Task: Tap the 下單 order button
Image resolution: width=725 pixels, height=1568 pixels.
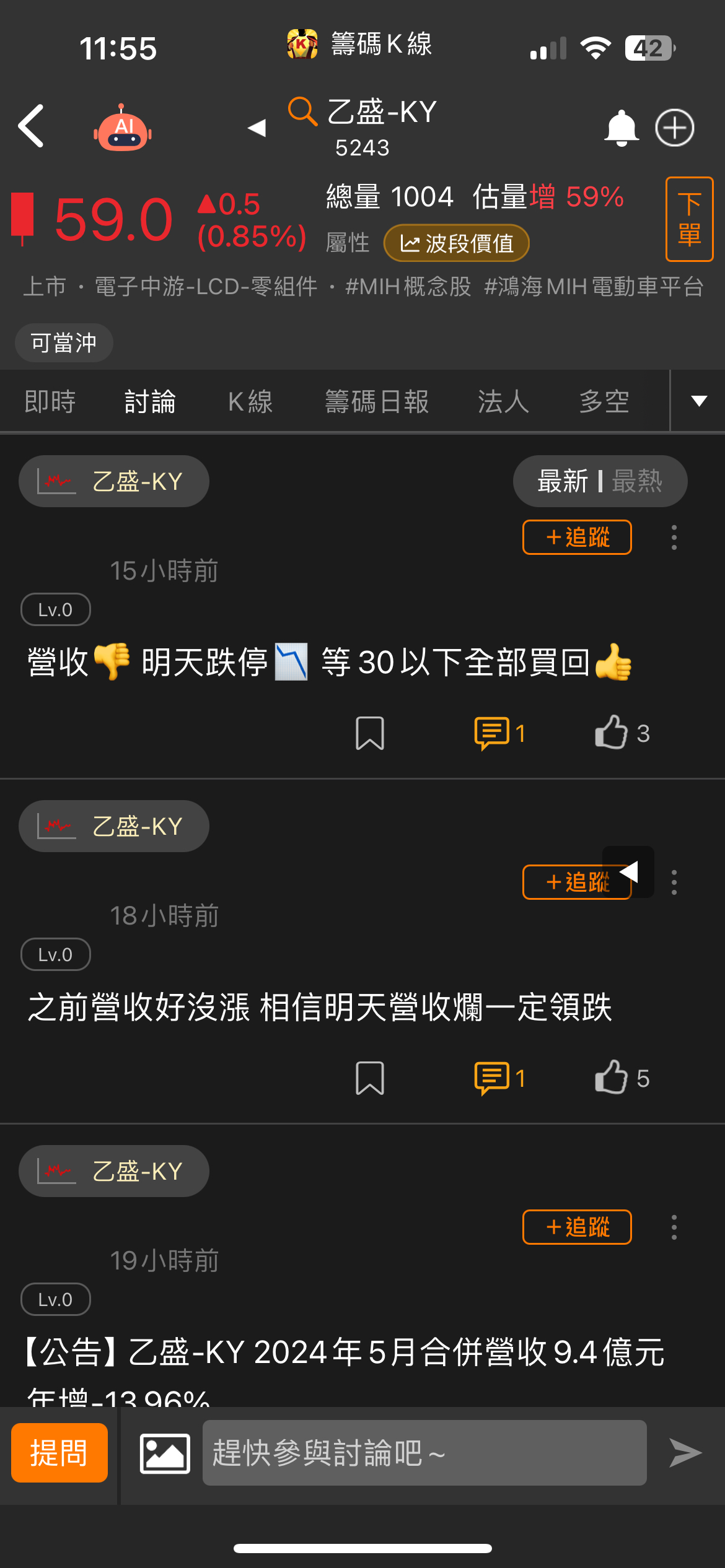Action: 689,219
